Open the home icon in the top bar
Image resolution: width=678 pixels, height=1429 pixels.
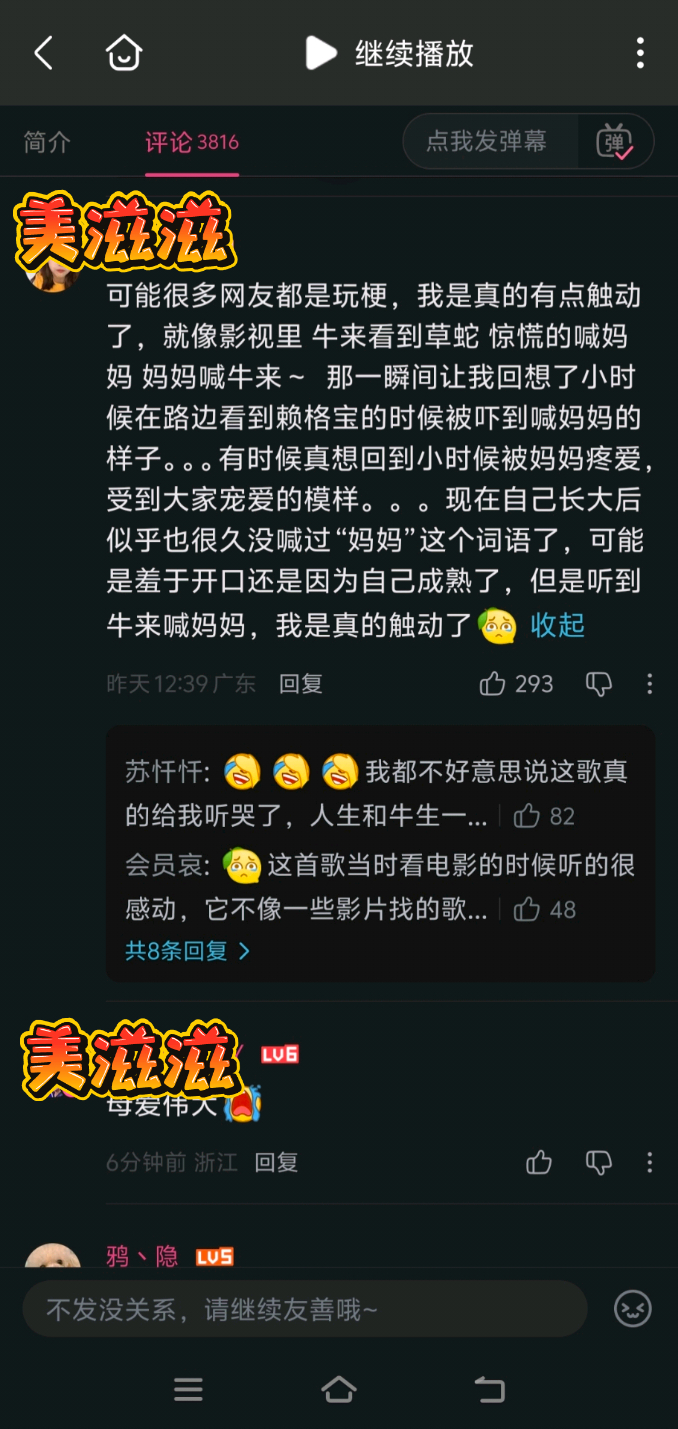[124, 53]
